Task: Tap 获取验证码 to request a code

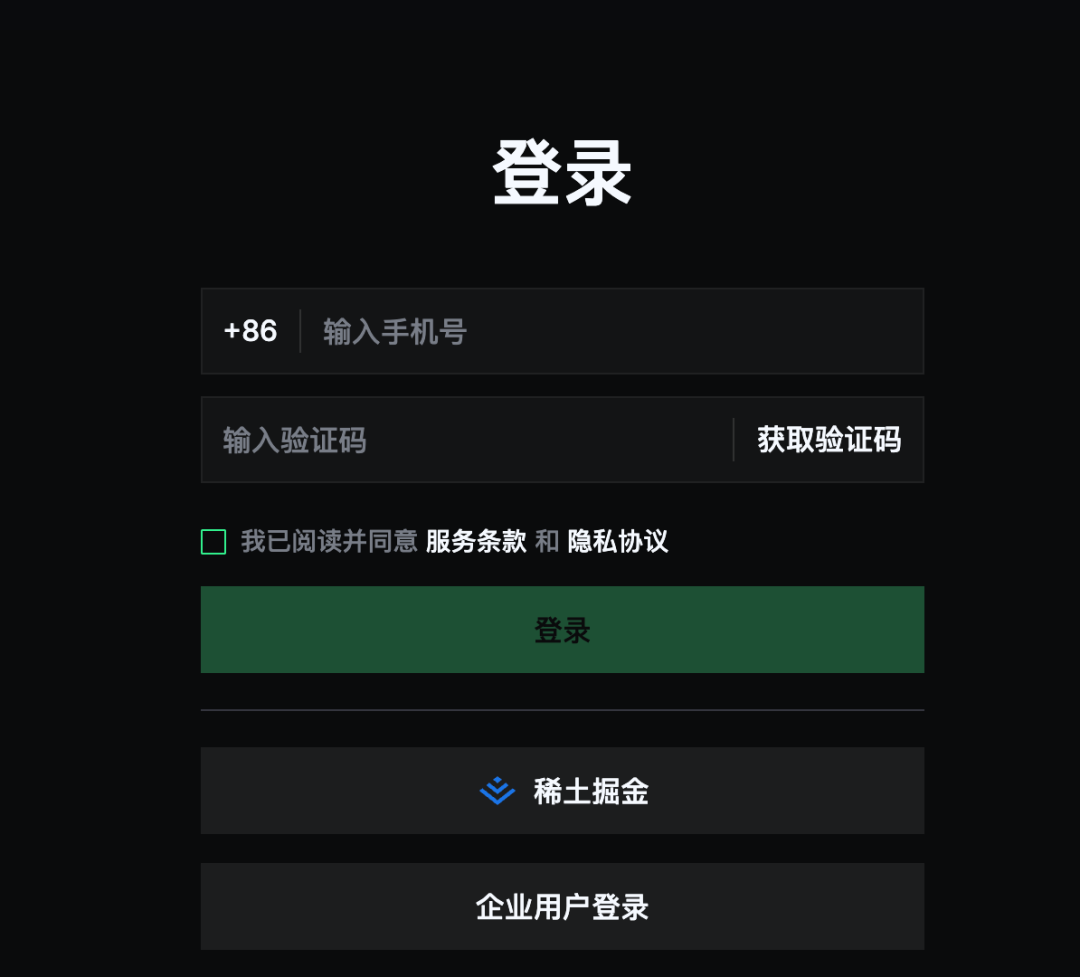Action: pyautogui.click(x=829, y=440)
